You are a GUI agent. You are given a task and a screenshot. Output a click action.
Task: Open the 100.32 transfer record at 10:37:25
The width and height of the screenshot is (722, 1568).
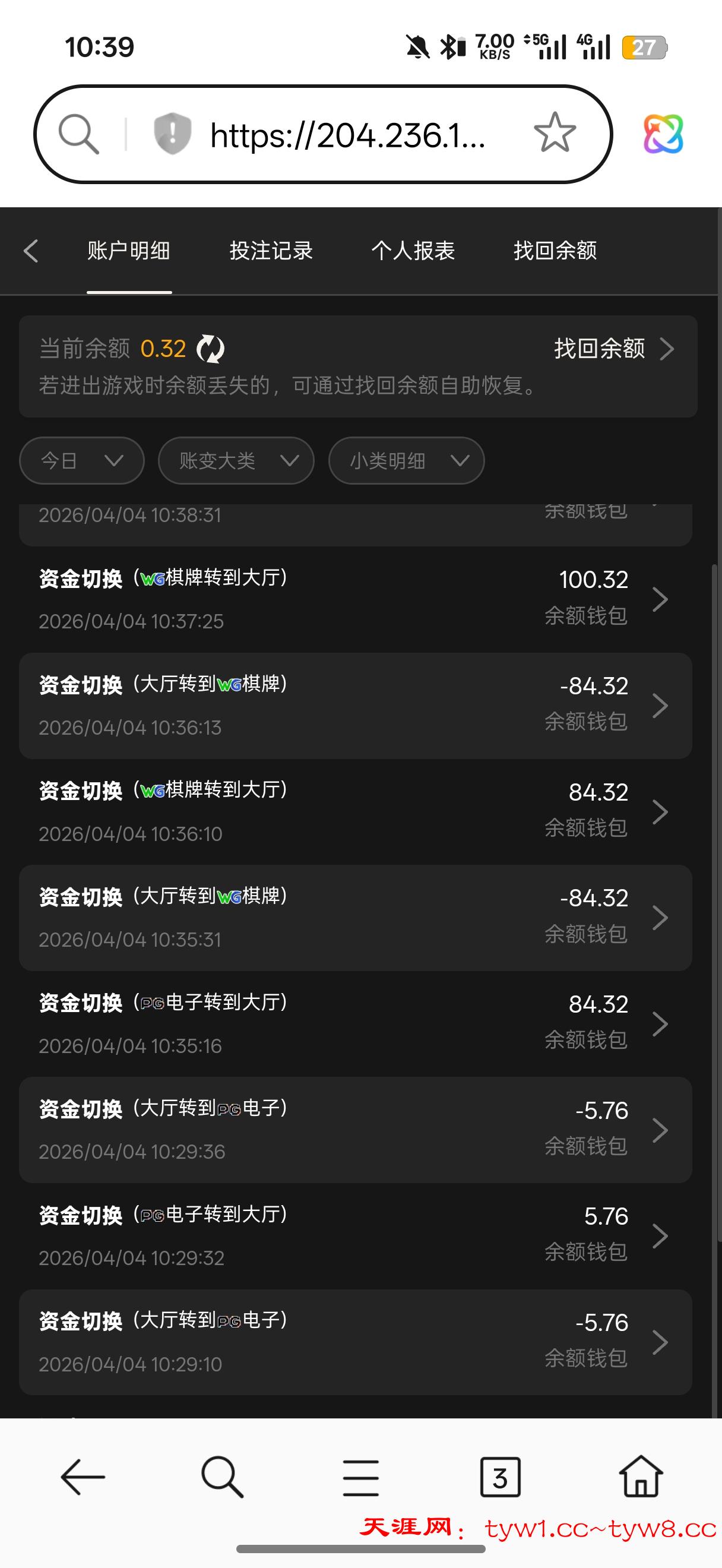click(355, 599)
